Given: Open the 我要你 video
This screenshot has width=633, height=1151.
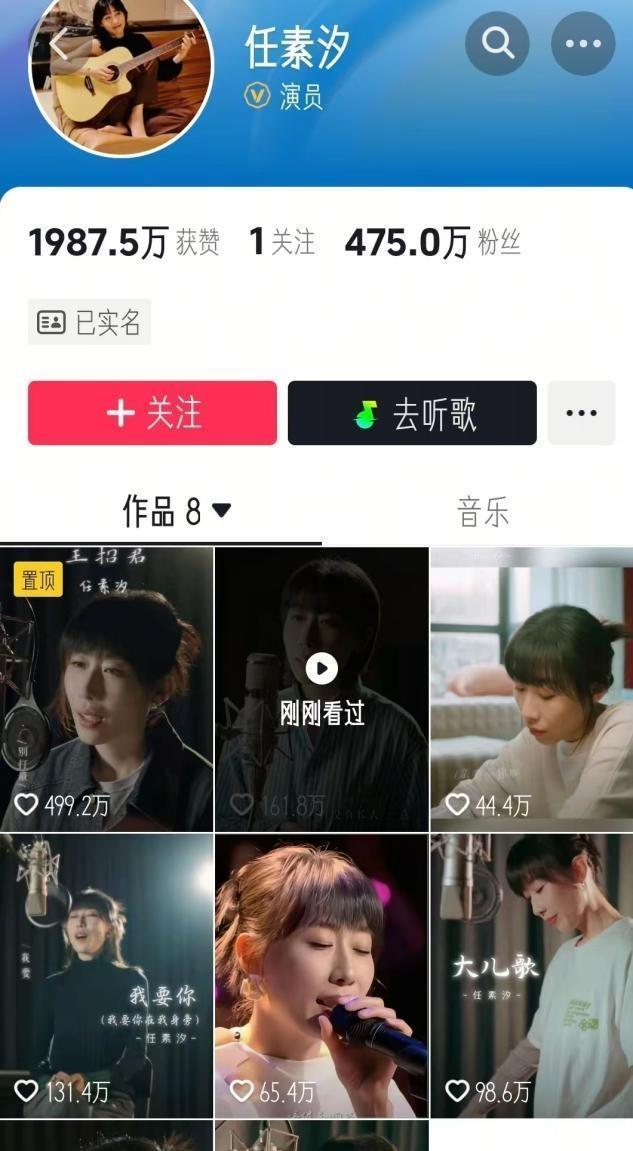Looking at the screenshot, I should [106, 976].
